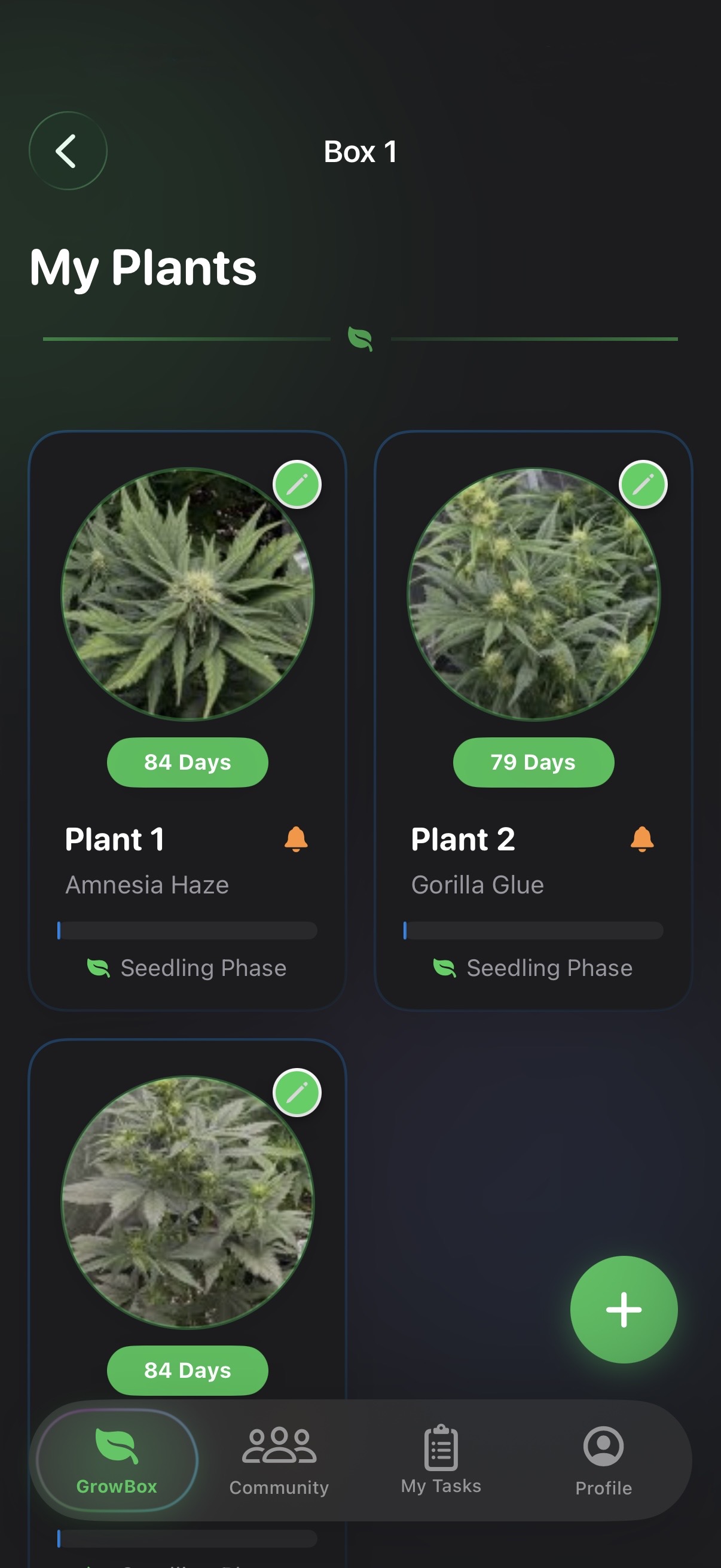Tap the pencil icon on the third plant card
Viewport: 721px width, 1568px height.
[x=297, y=1093]
